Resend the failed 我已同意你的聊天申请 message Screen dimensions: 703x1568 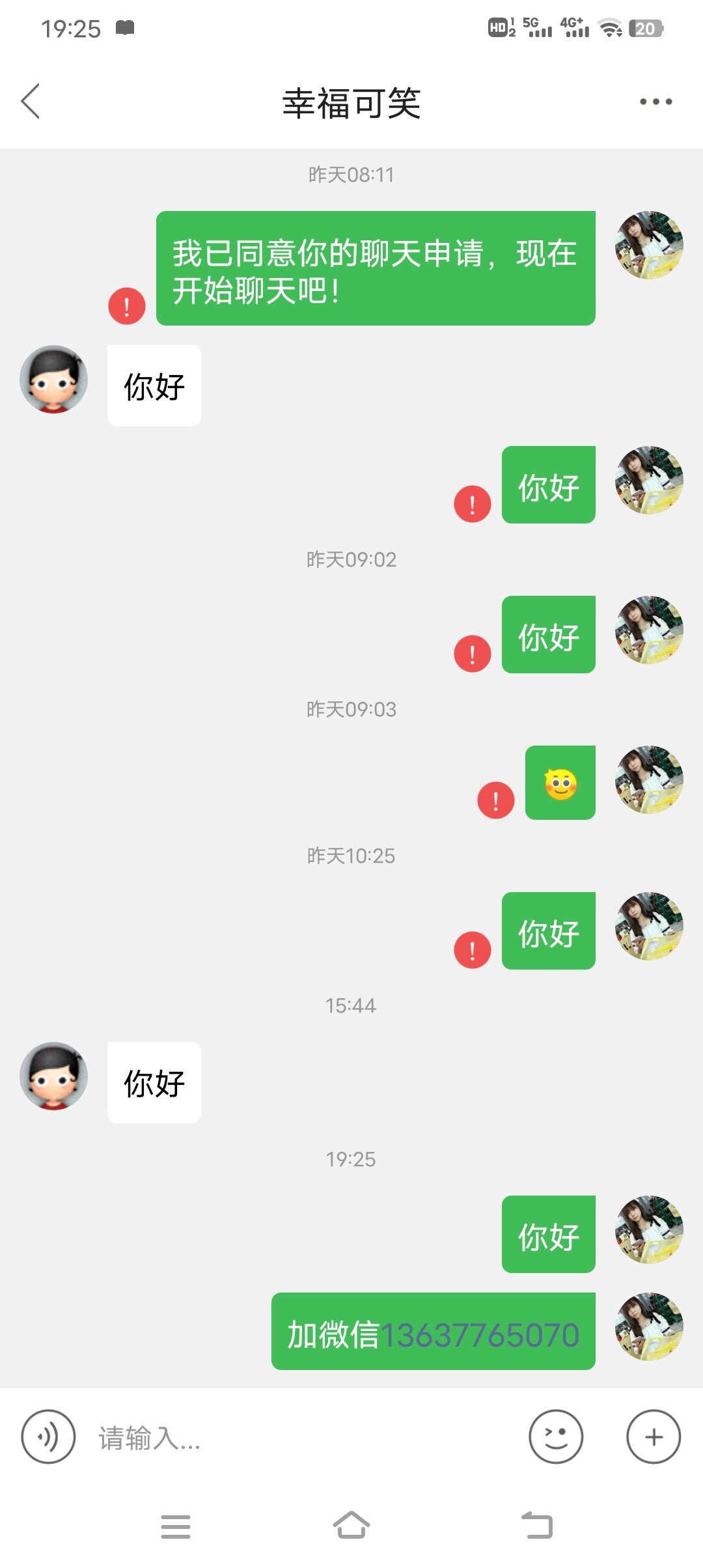tap(127, 306)
